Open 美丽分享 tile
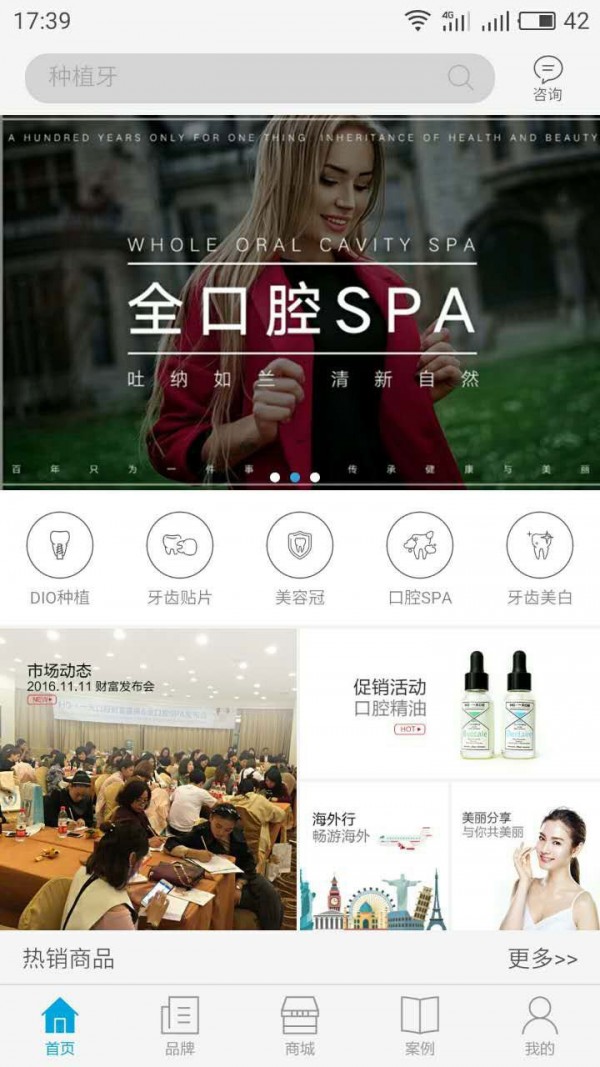Viewport: 600px width, 1067px height. (525, 856)
